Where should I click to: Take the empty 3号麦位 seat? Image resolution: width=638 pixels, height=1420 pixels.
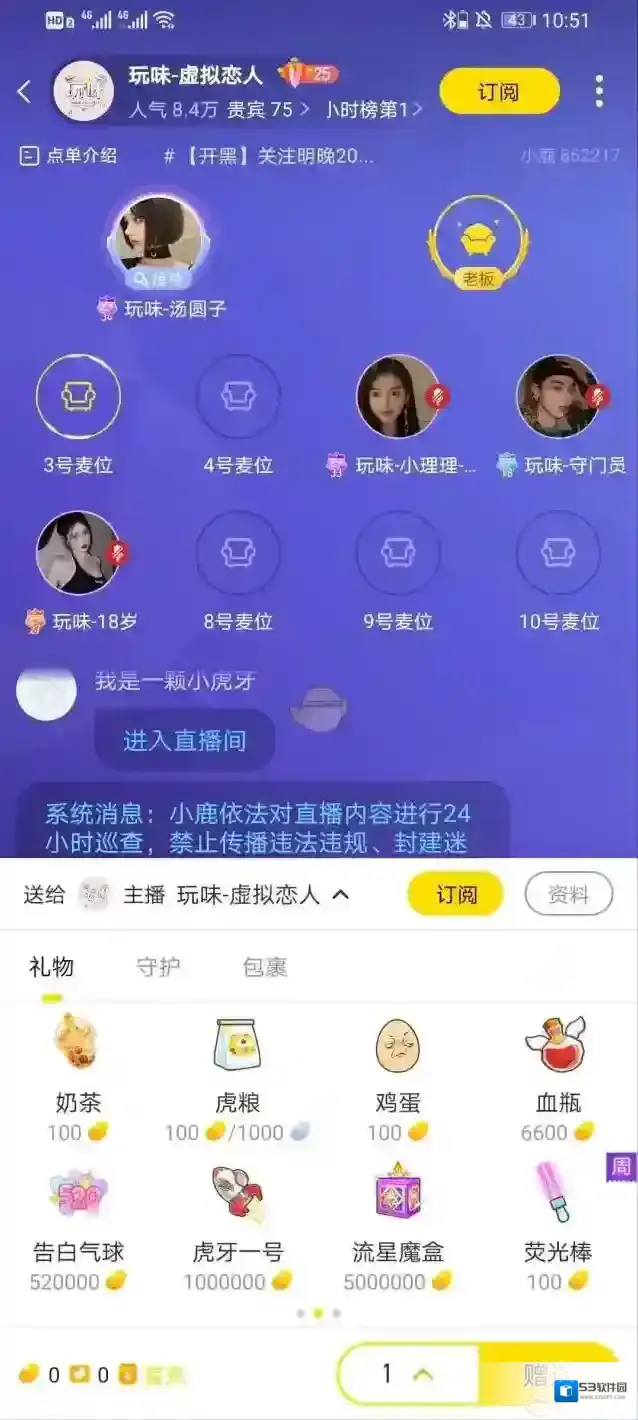coord(78,397)
